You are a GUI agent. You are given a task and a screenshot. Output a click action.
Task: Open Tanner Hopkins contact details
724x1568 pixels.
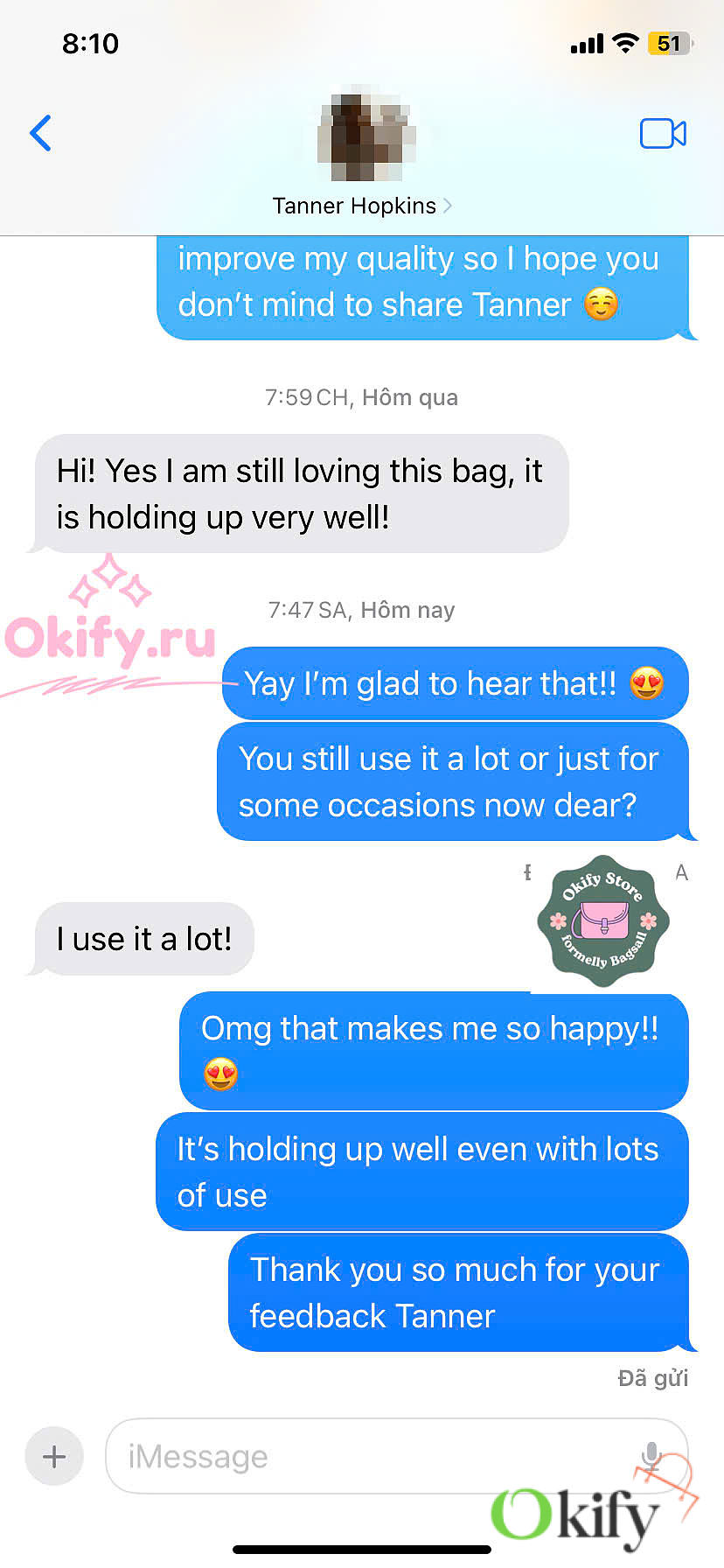point(362,206)
